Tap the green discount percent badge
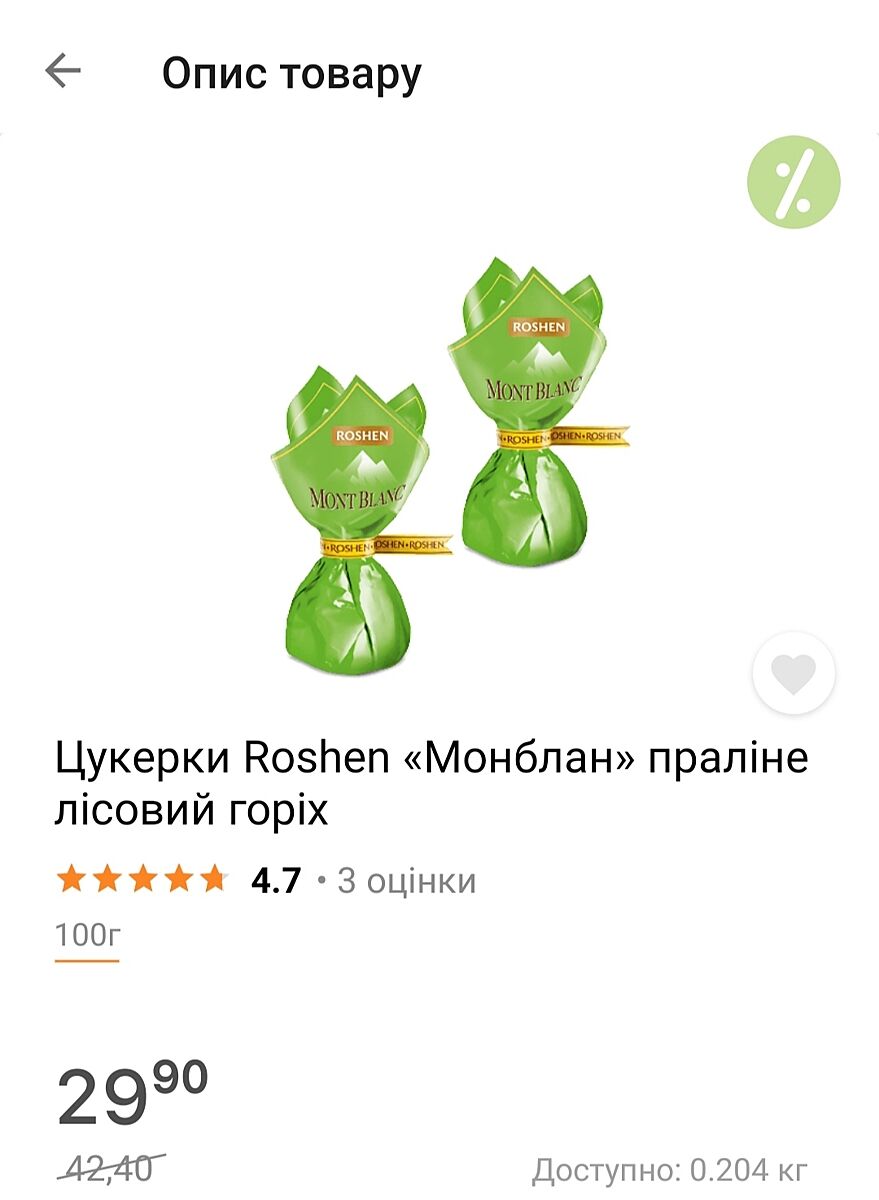The image size is (879, 1200). click(794, 182)
